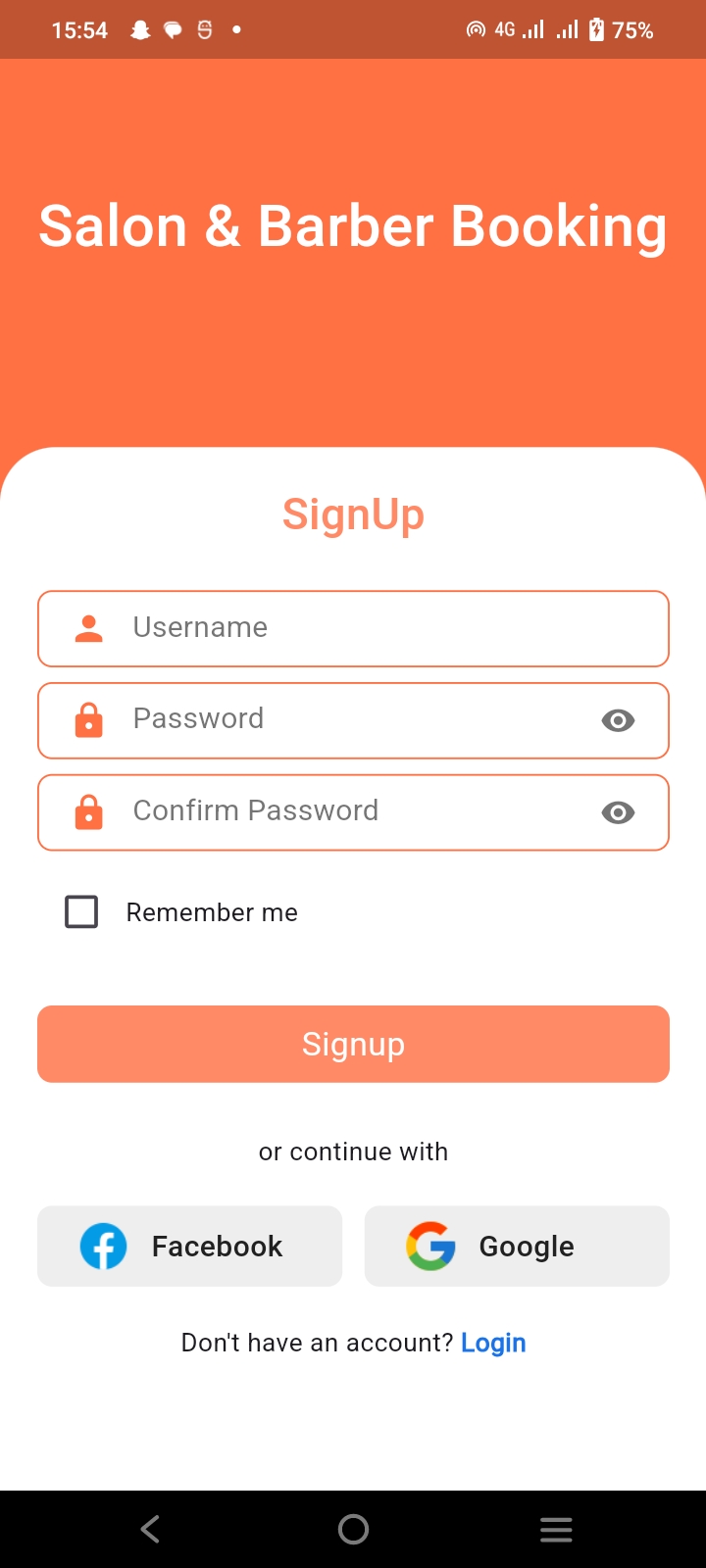Go back using system back button

150,1529
